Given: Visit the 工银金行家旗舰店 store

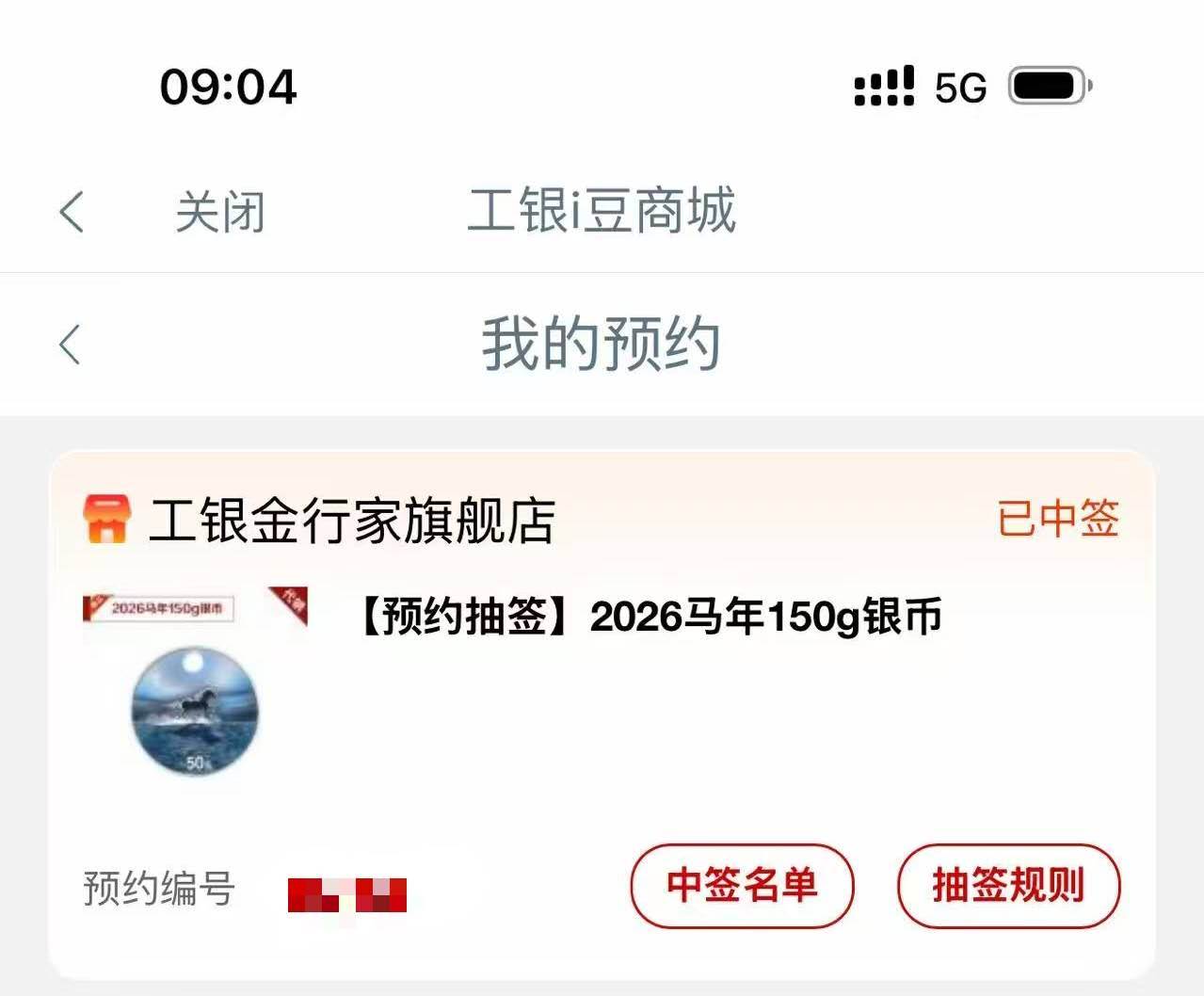Looking at the screenshot, I should pos(350,521).
